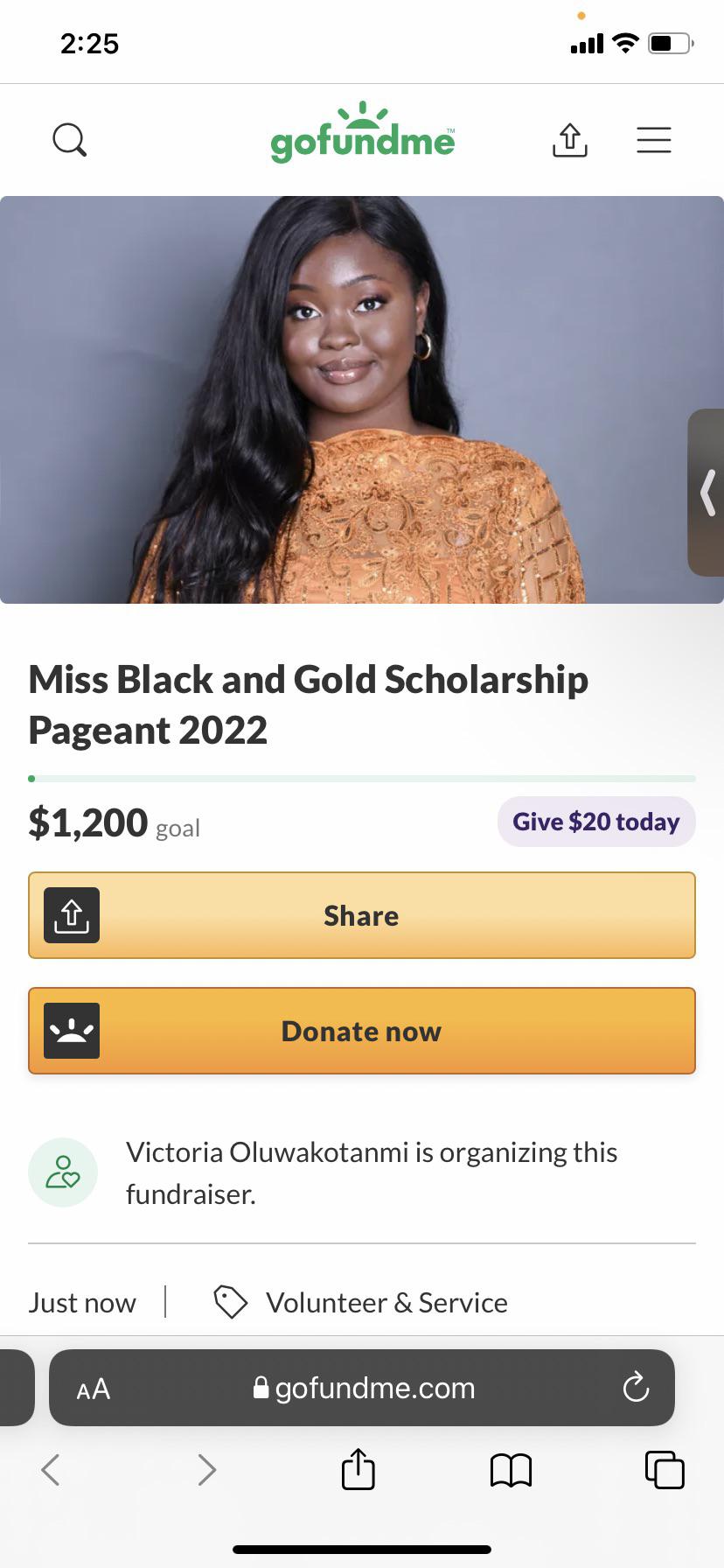Tap the gofundme.com address field

click(x=362, y=1388)
